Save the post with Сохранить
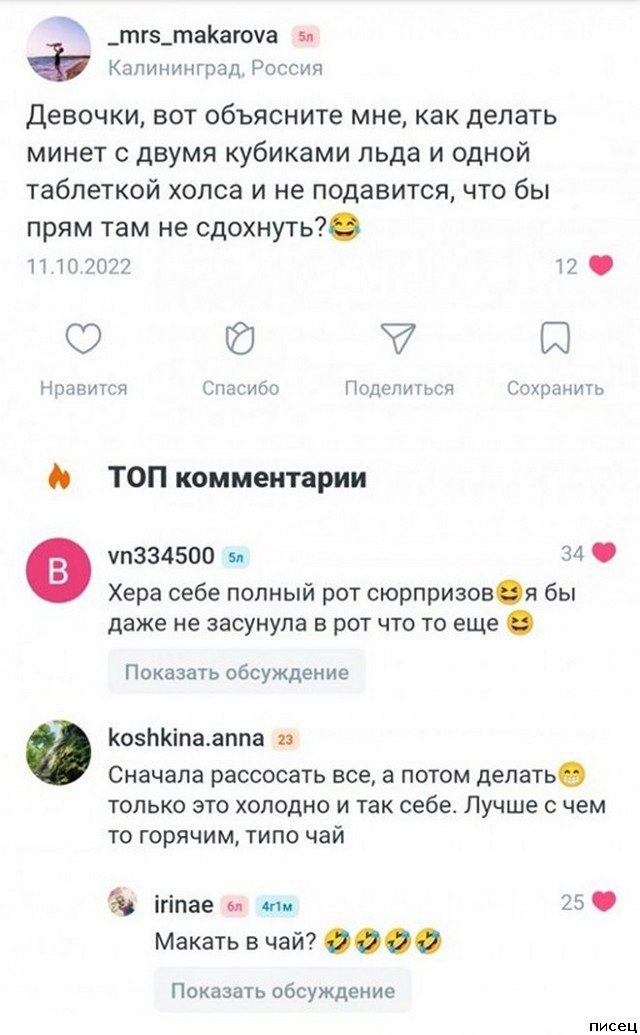 click(554, 340)
